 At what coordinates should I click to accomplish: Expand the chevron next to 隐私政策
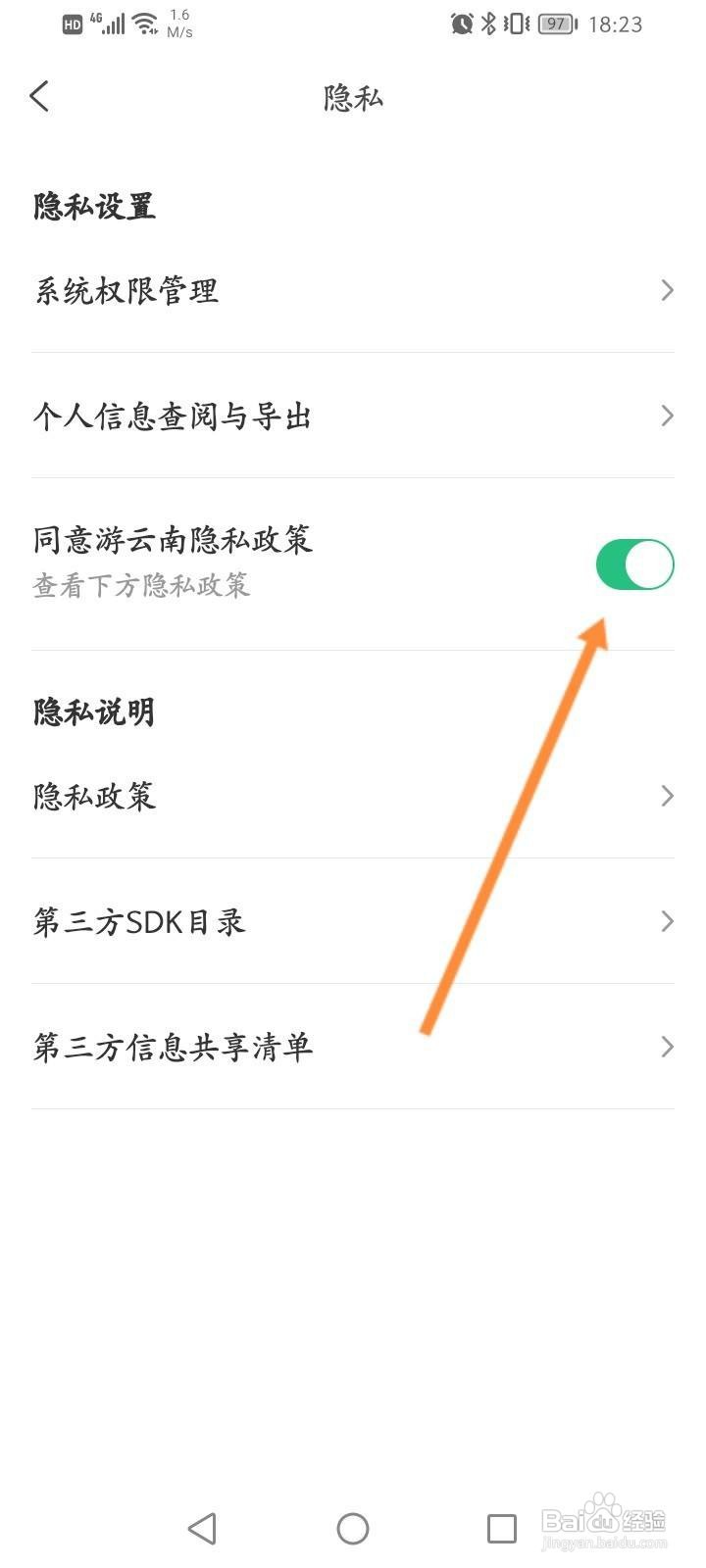pos(668,796)
